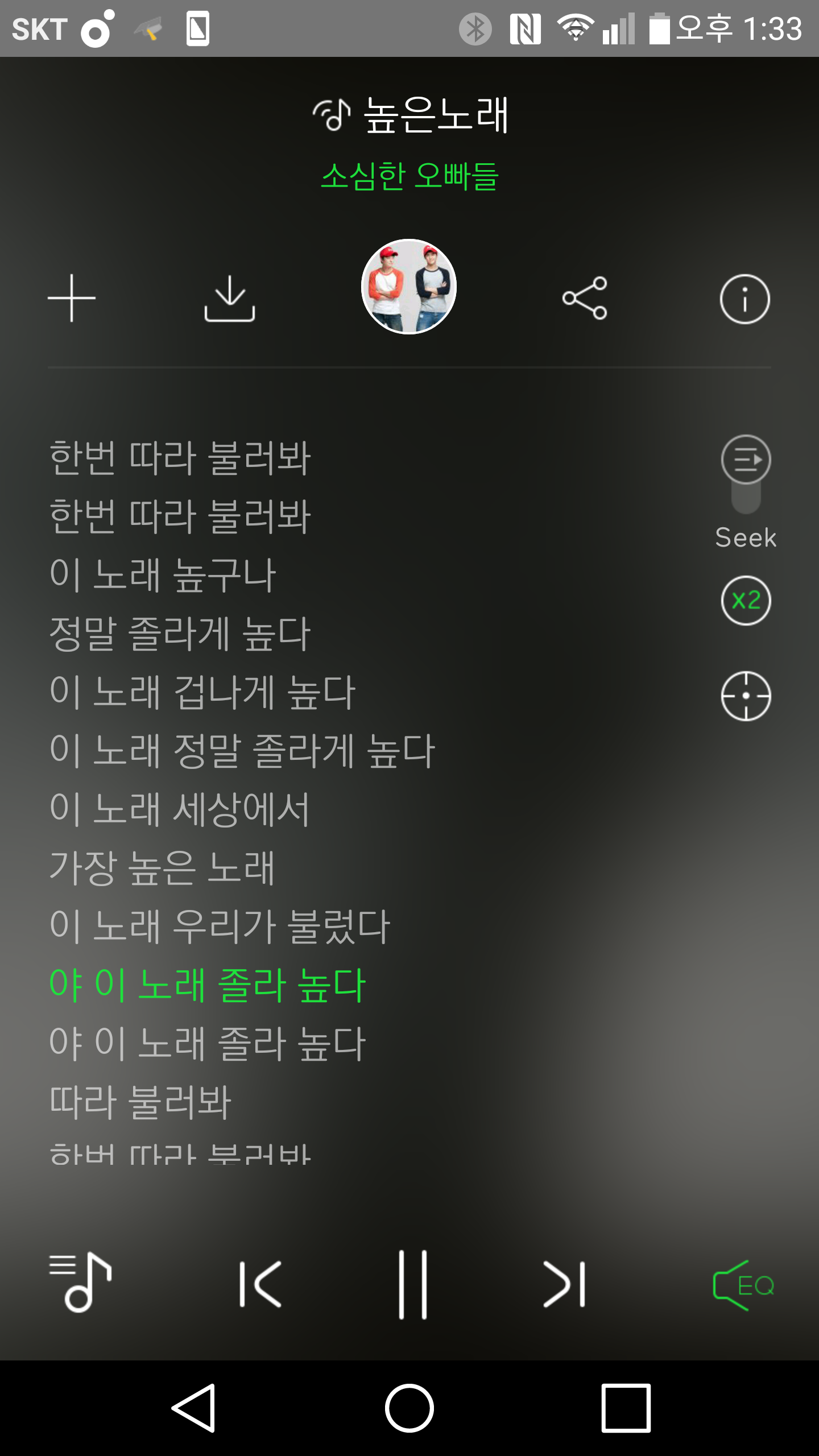
Task: Open the round artist photo
Action: click(409, 287)
